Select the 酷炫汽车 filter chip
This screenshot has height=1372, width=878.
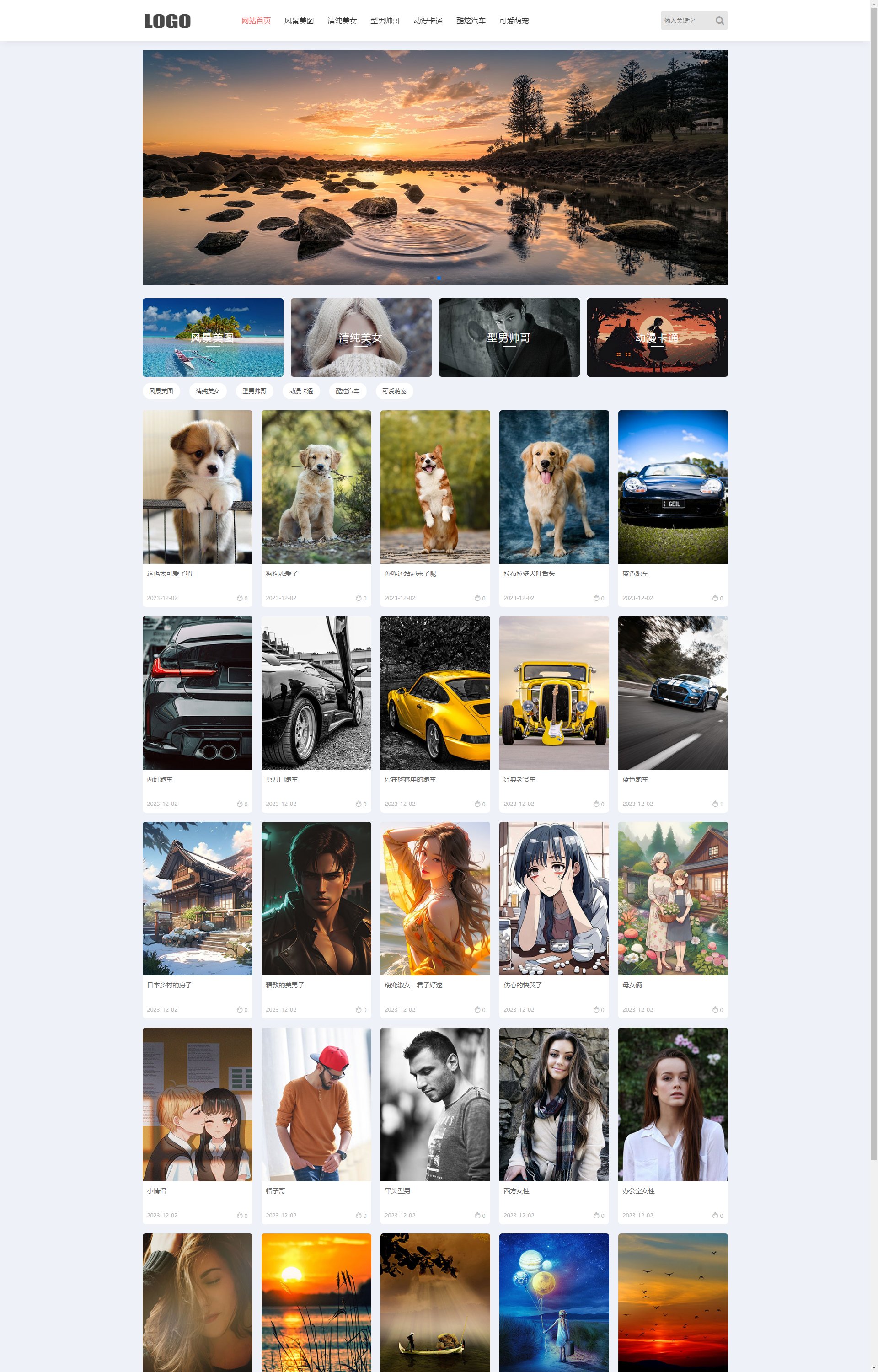click(x=347, y=391)
